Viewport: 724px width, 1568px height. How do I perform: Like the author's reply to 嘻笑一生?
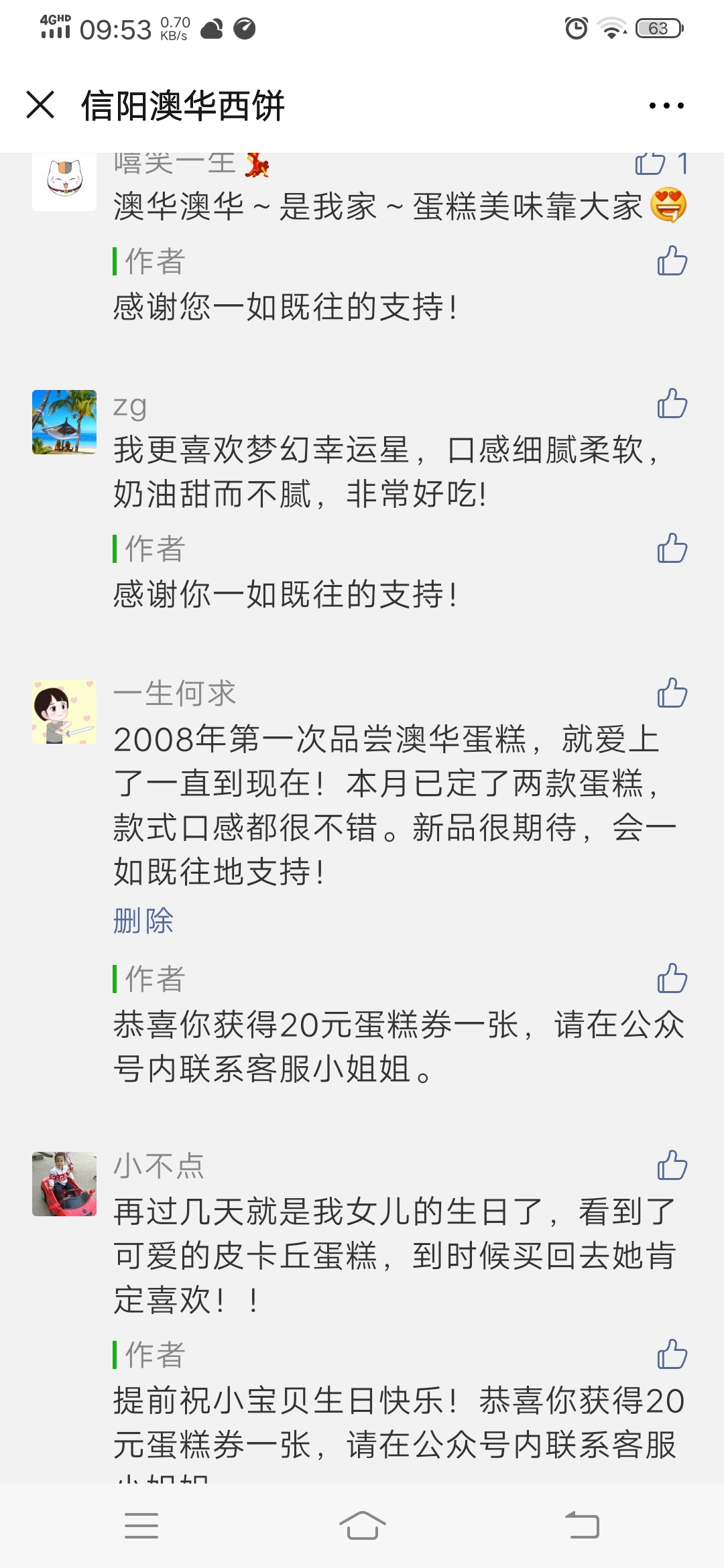pos(672,261)
